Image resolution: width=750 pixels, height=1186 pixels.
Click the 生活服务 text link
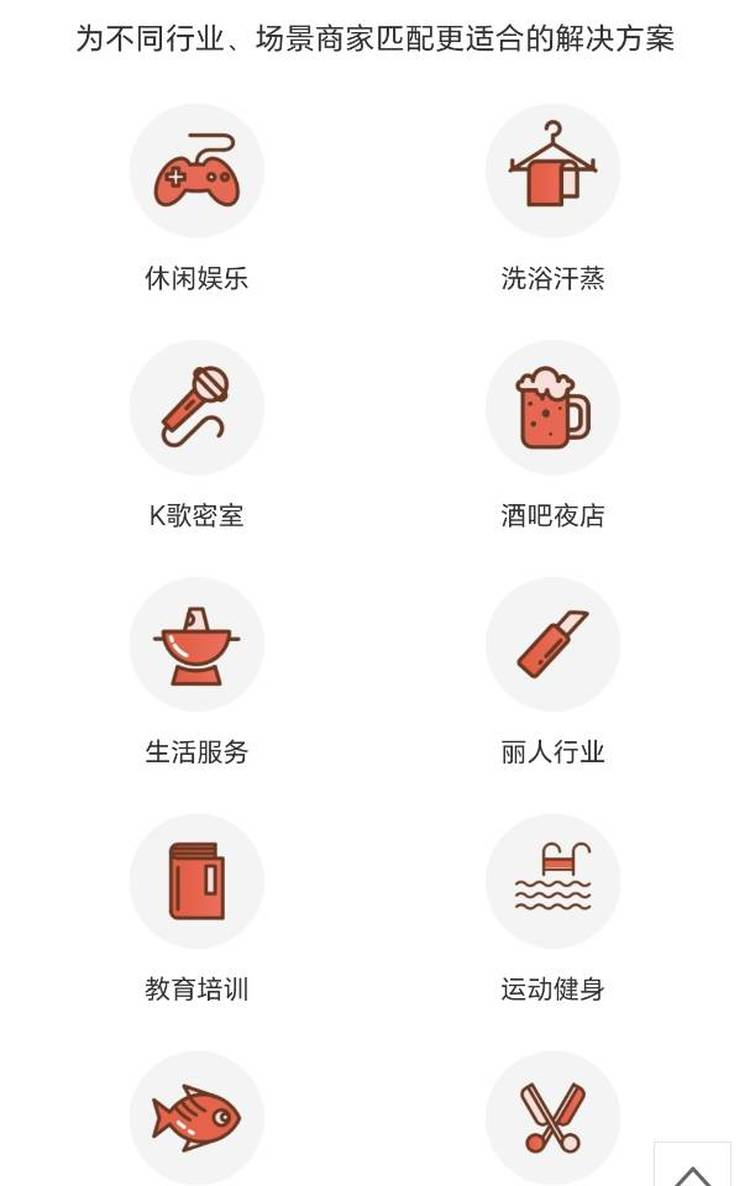click(x=197, y=751)
